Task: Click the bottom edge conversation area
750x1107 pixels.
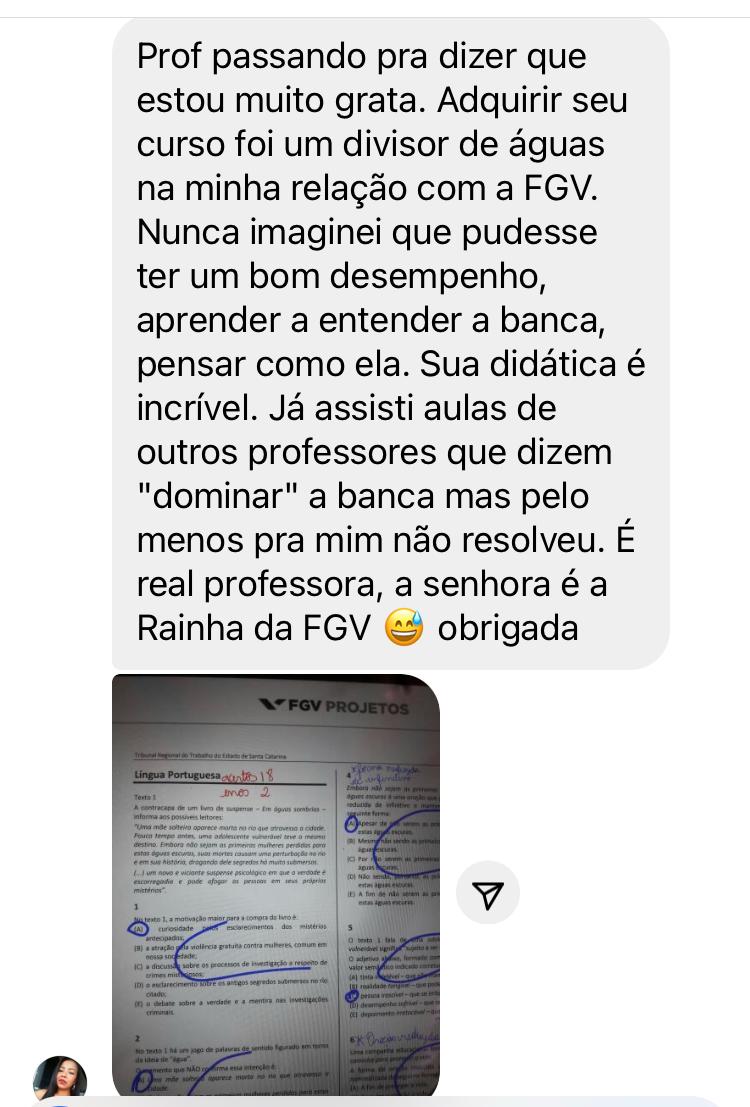Action: 375,1101
